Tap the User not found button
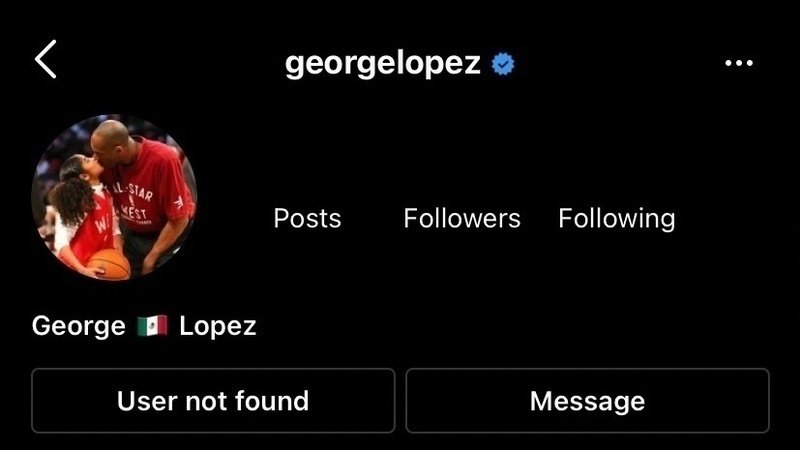The image size is (800, 450). click(x=213, y=401)
